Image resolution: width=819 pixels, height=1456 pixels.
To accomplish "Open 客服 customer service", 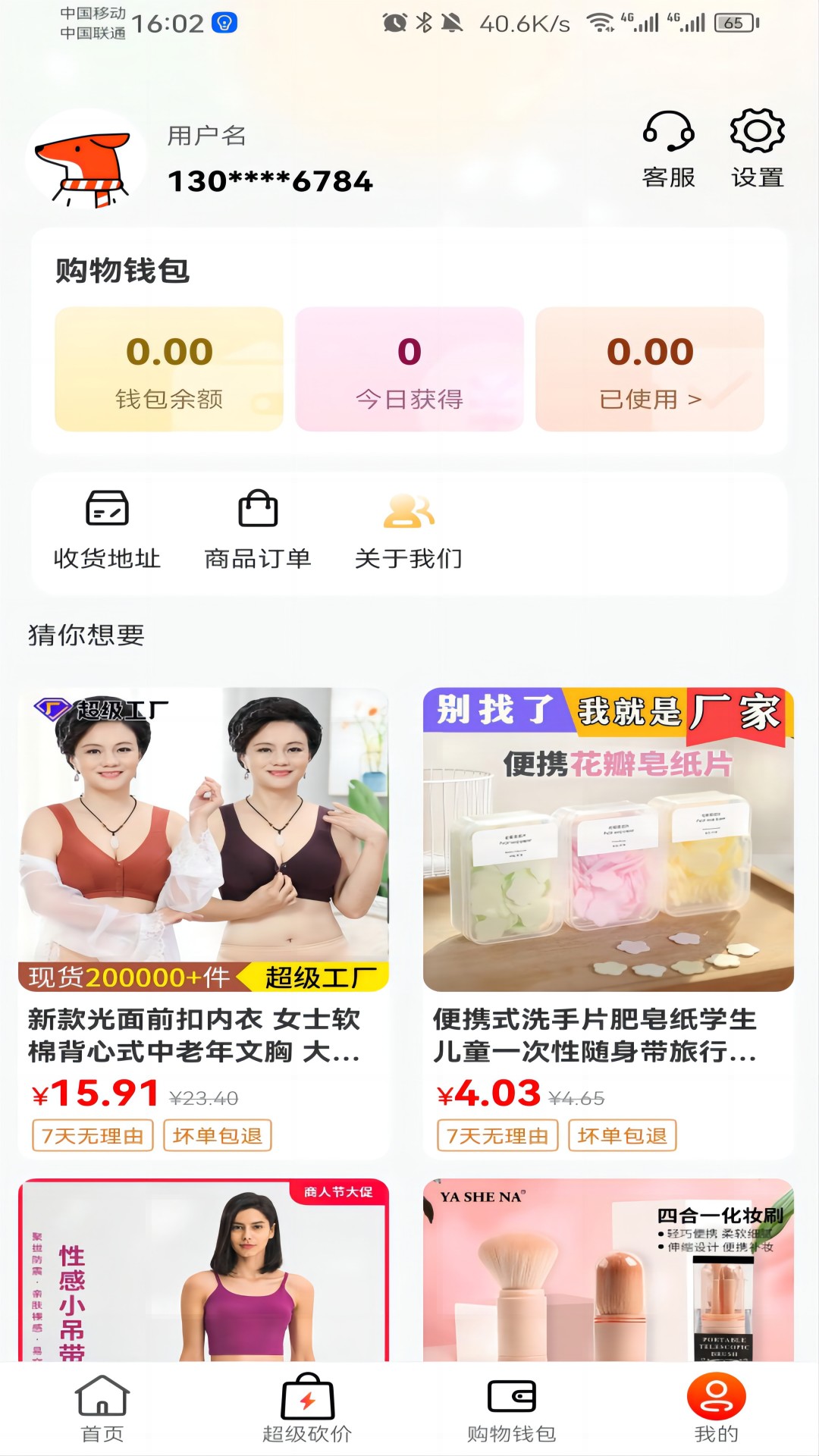I will pos(668,149).
